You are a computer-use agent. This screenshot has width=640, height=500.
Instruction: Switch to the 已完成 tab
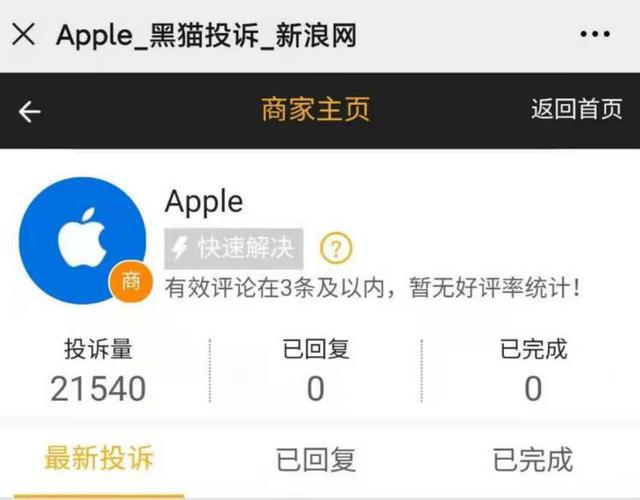533,460
